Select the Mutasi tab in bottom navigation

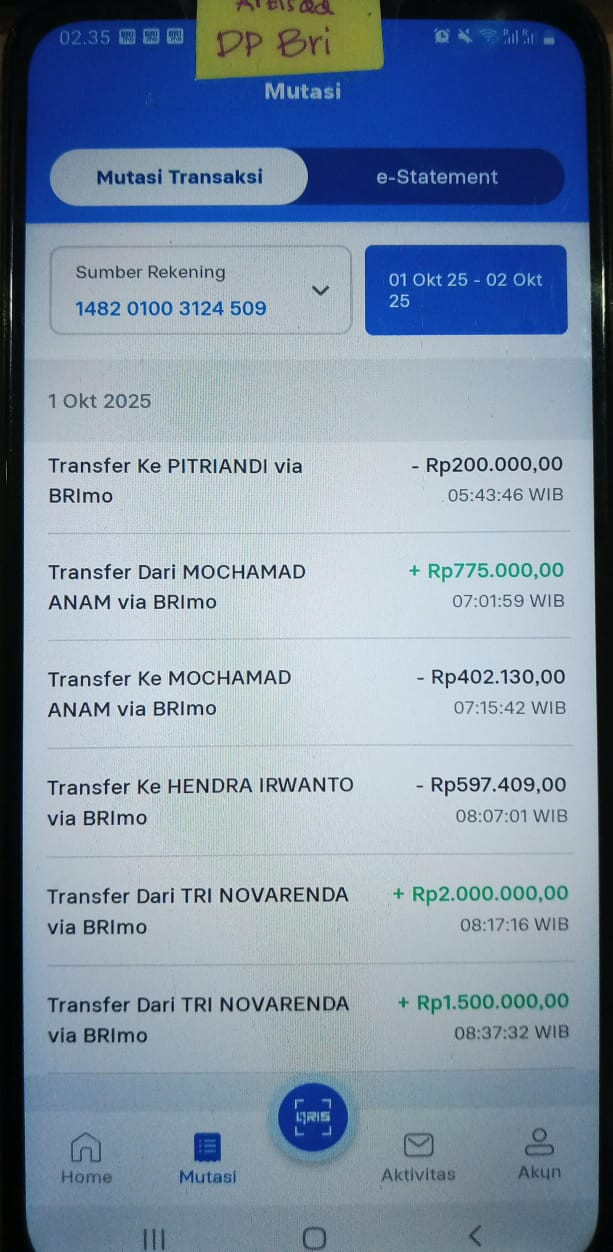point(207,1158)
